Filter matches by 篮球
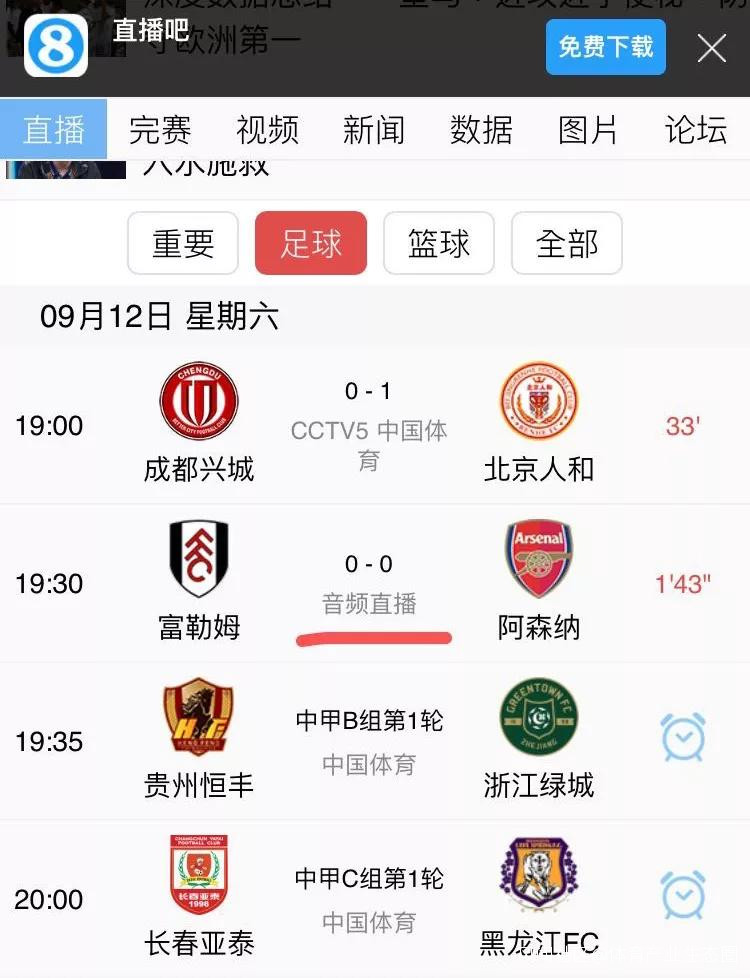The width and height of the screenshot is (750, 978). point(439,243)
